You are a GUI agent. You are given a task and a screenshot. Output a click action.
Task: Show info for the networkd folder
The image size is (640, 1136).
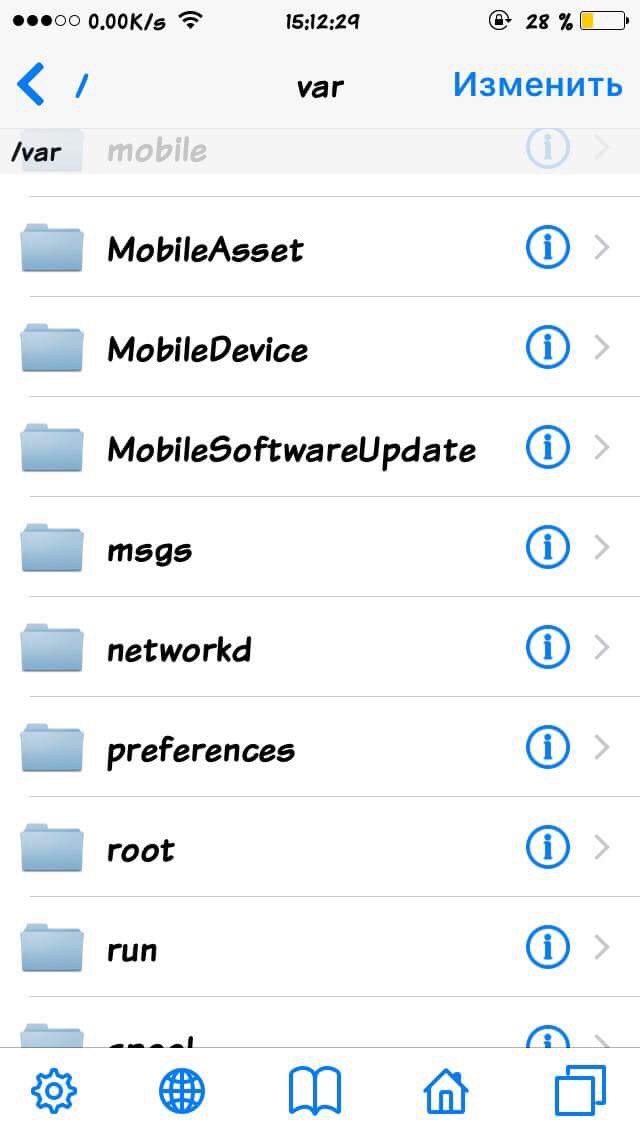click(x=547, y=647)
